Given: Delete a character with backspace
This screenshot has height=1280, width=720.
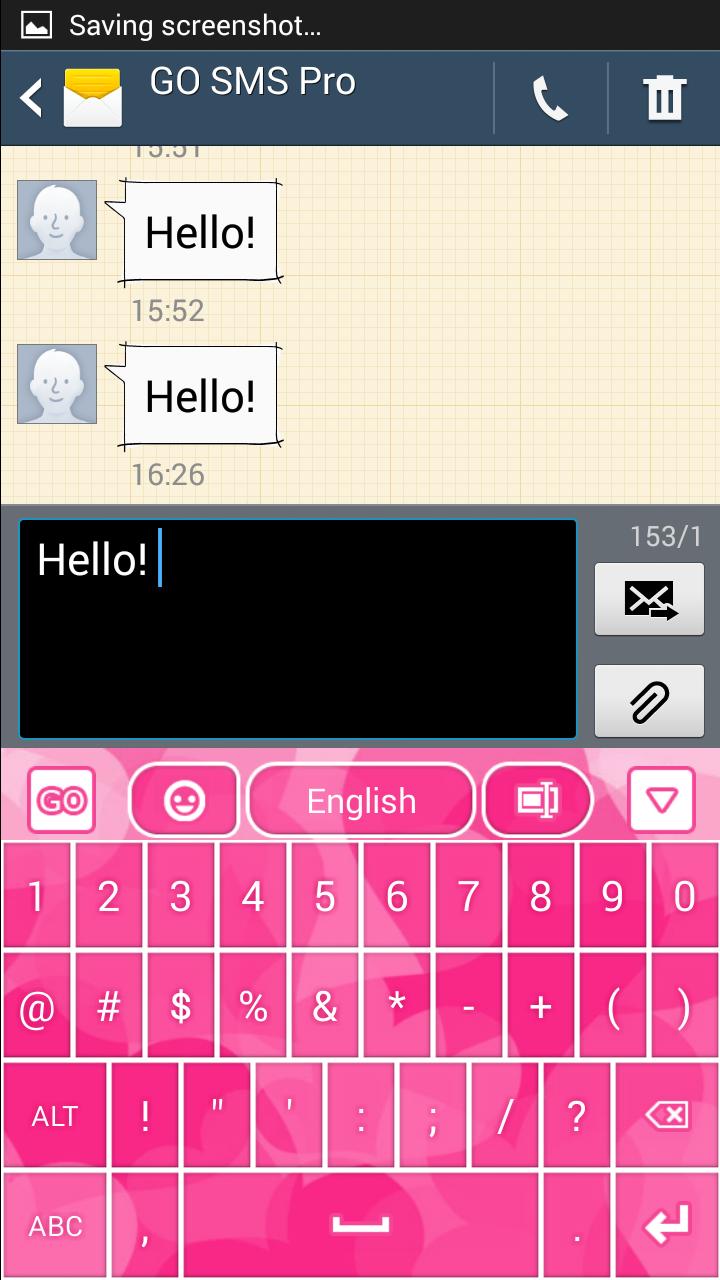Looking at the screenshot, I should pos(666,1114).
